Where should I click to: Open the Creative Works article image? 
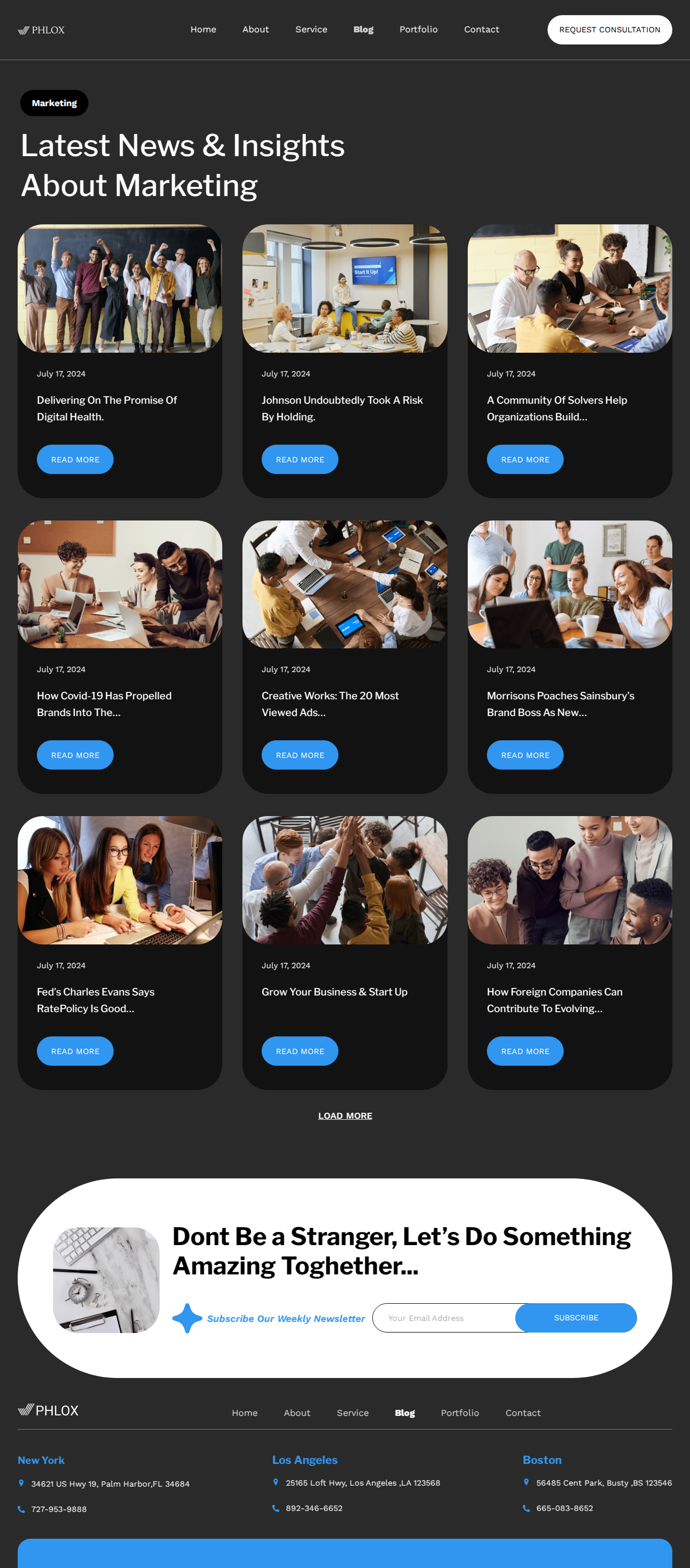(344, 584)
